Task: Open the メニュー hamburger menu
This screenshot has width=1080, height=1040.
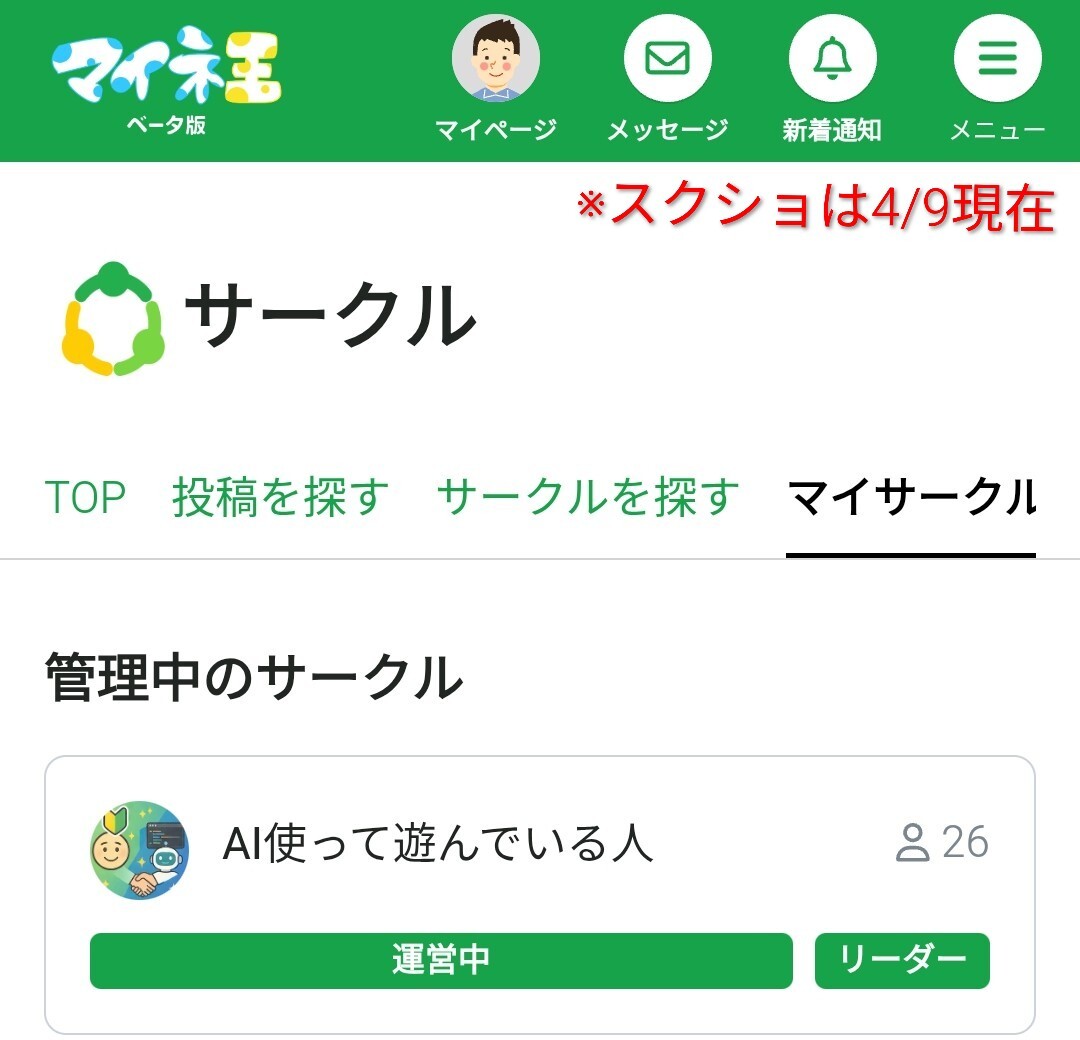Action: click(997, 58)
